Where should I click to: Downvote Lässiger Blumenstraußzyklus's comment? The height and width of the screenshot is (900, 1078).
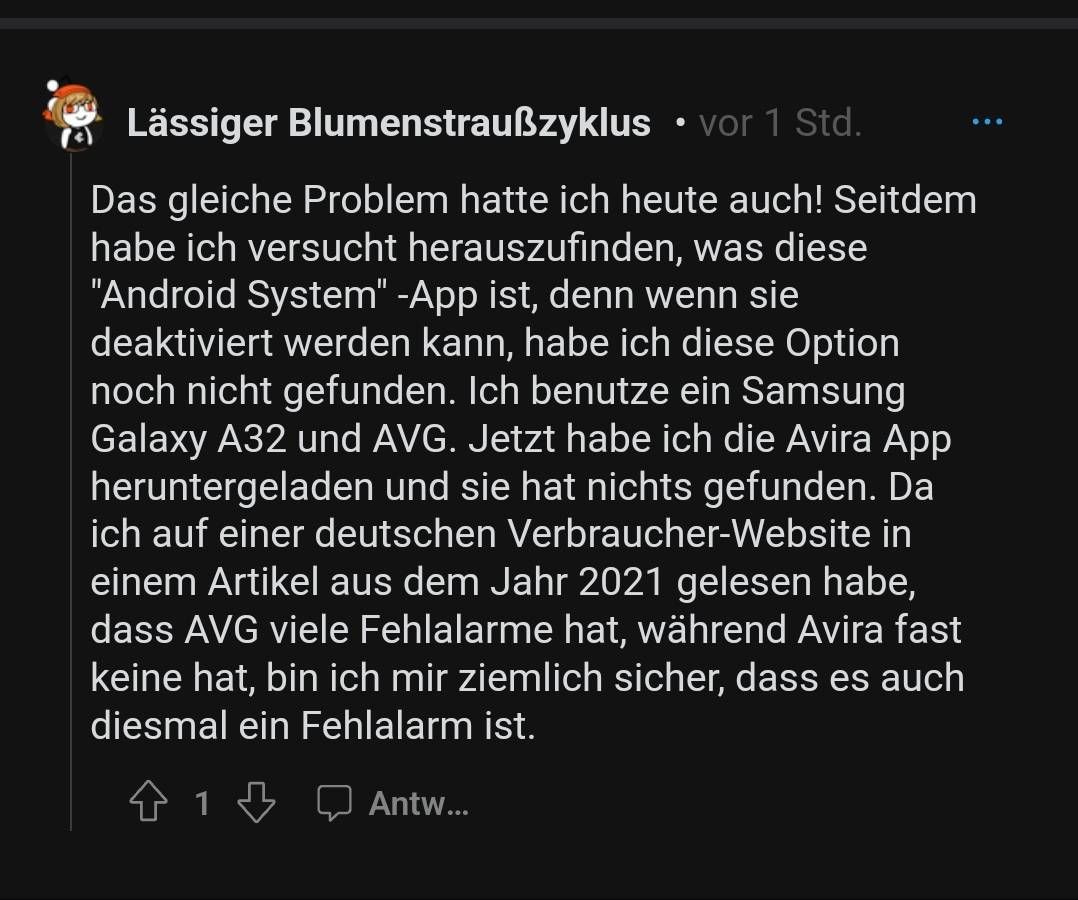click(x=256, y=802)
